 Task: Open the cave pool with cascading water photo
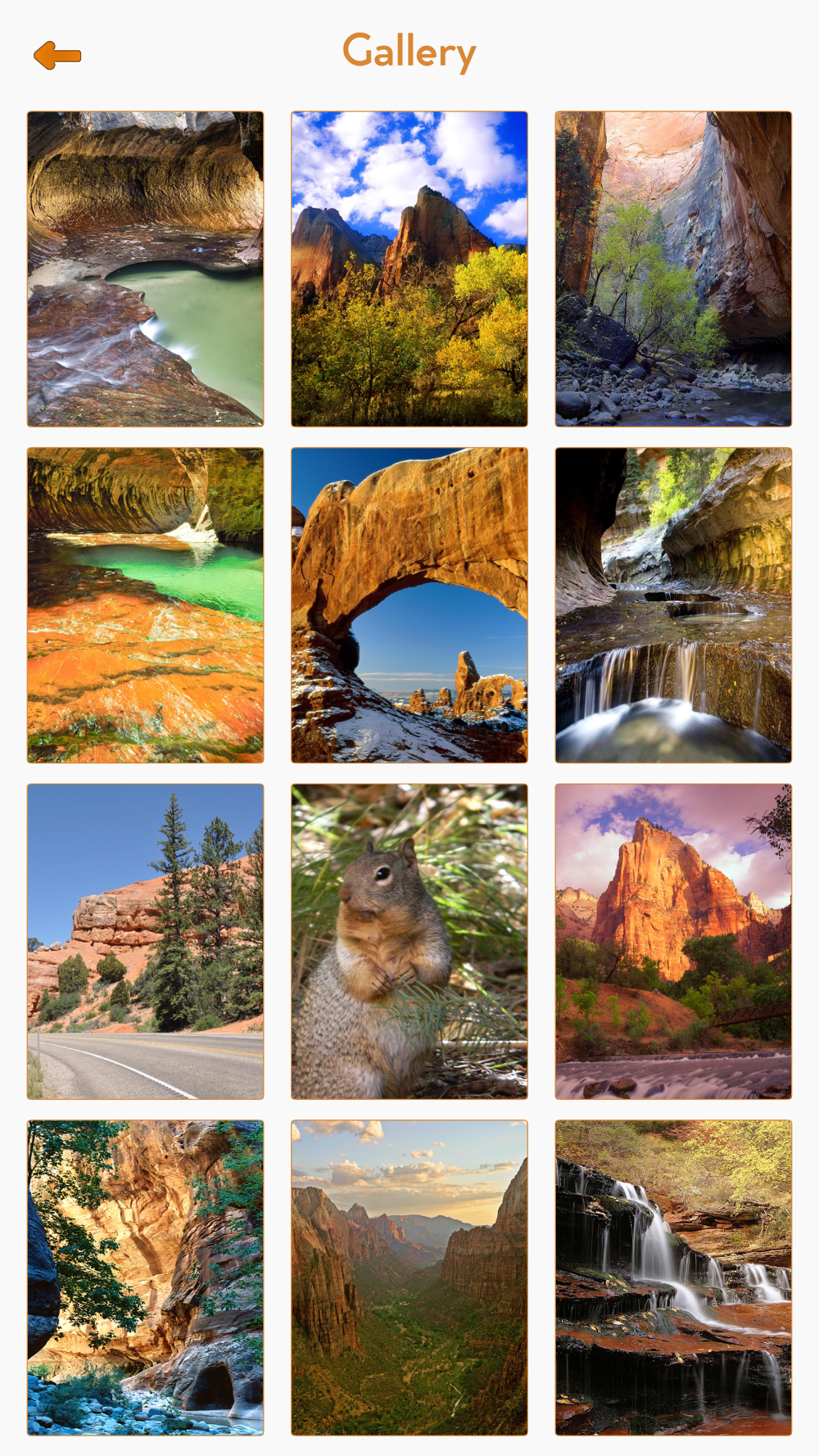146,269
